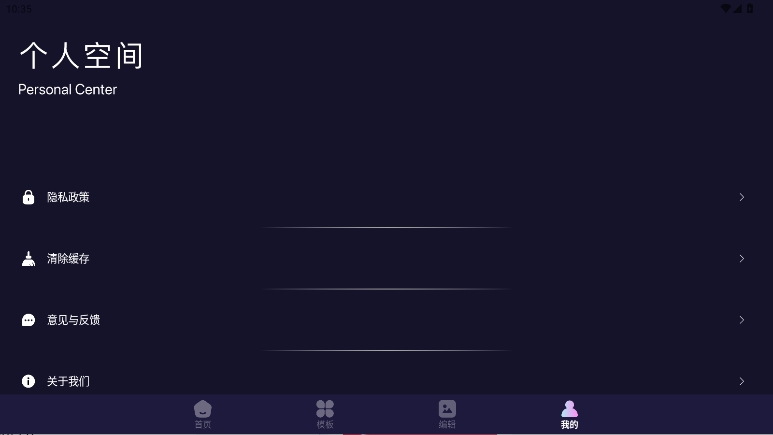Switch to the 首页 home tab
Image resolution: width=773 pixels, height=435 pixels.
click(203, 413)
